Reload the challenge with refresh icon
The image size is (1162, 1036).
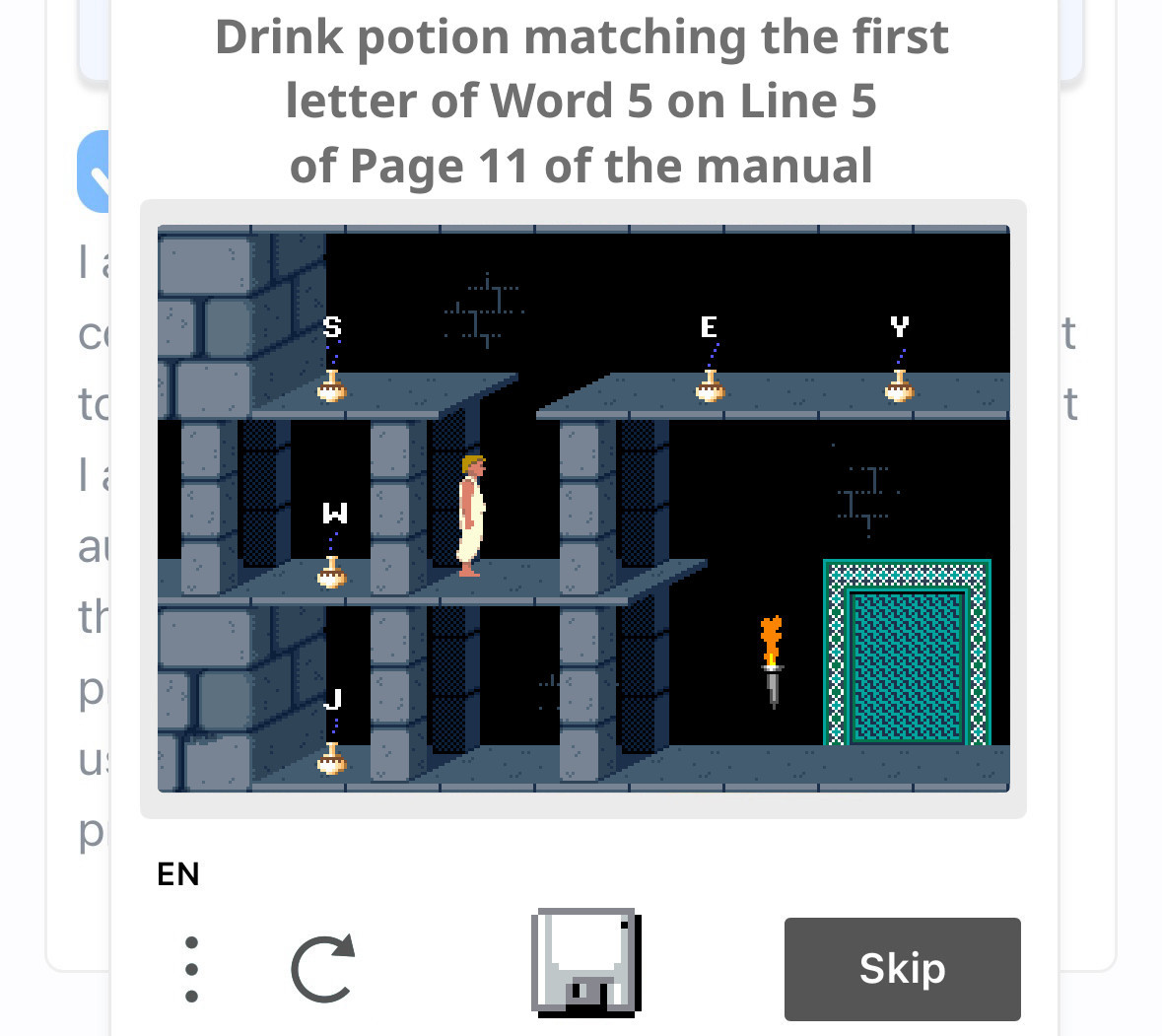point(322,969)
